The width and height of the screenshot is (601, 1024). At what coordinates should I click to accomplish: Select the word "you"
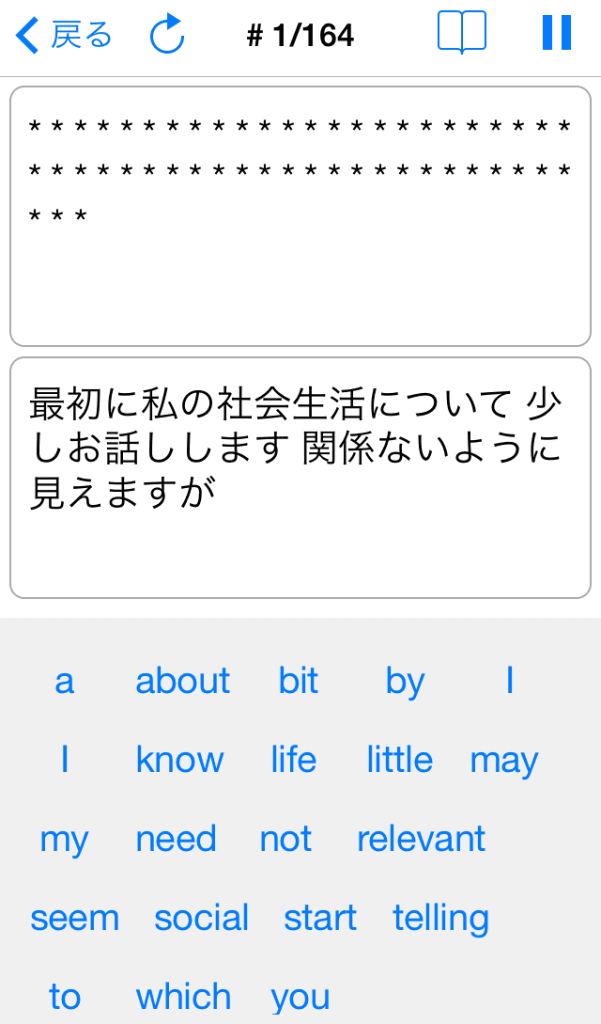300,999
